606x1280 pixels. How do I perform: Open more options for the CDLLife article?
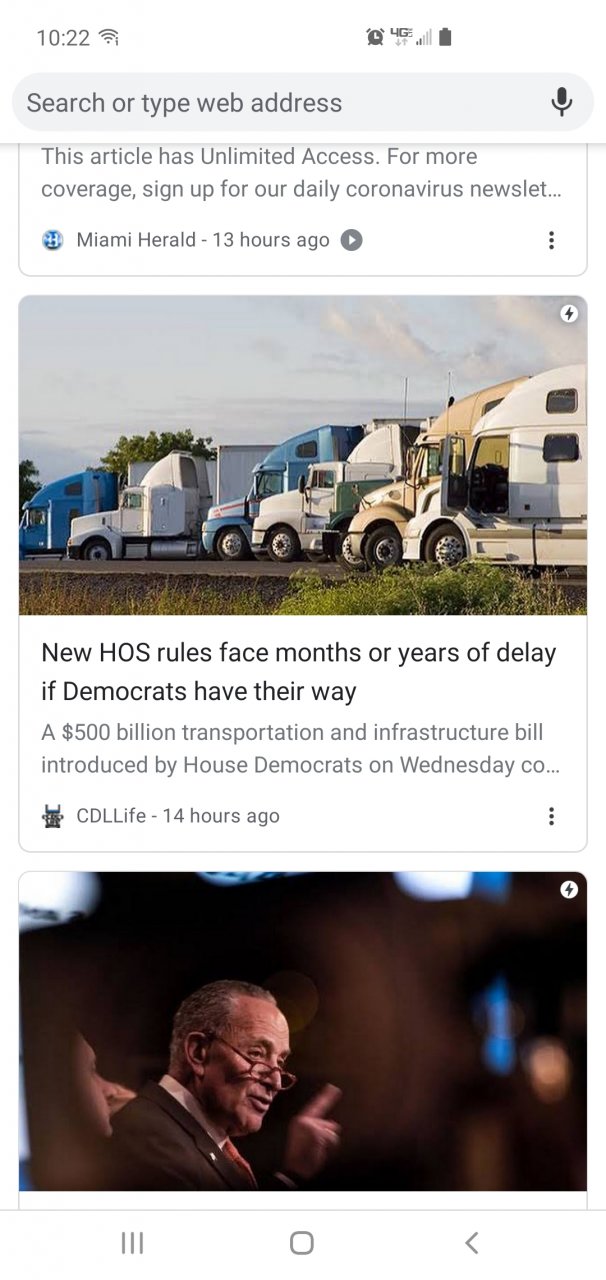[551, 816]
